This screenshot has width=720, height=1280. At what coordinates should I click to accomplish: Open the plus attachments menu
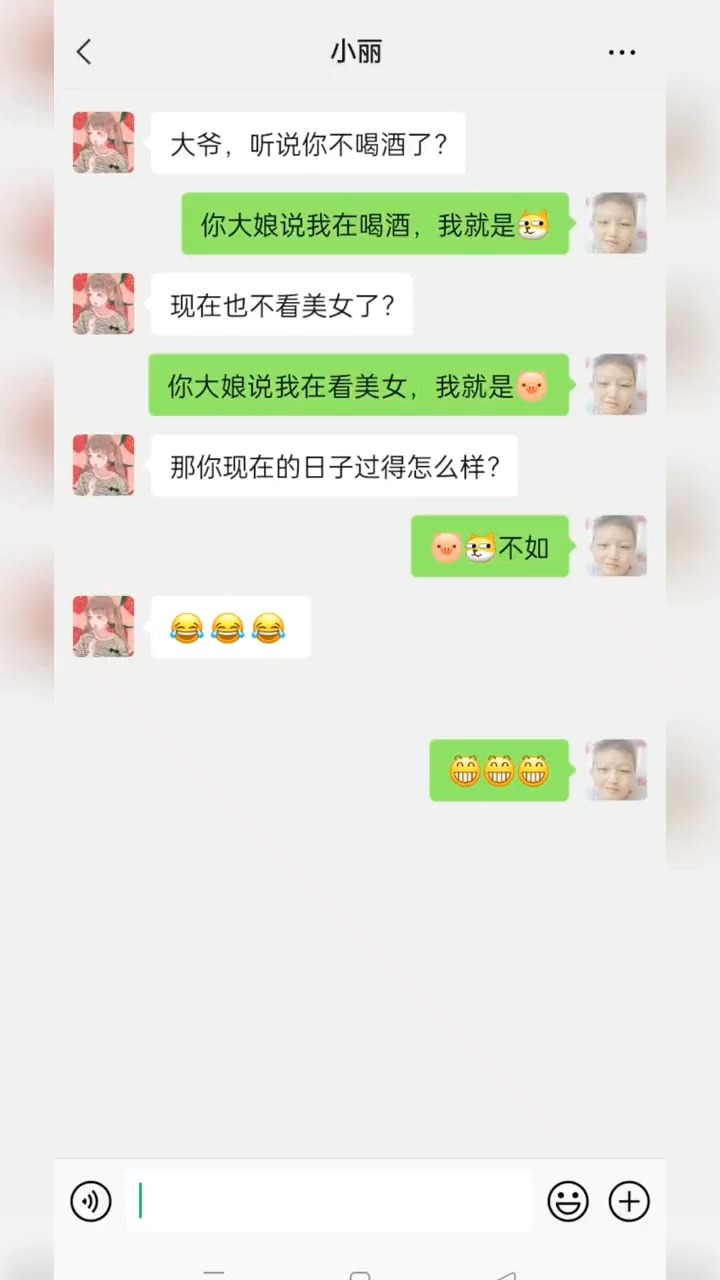tap(629, 1201)
